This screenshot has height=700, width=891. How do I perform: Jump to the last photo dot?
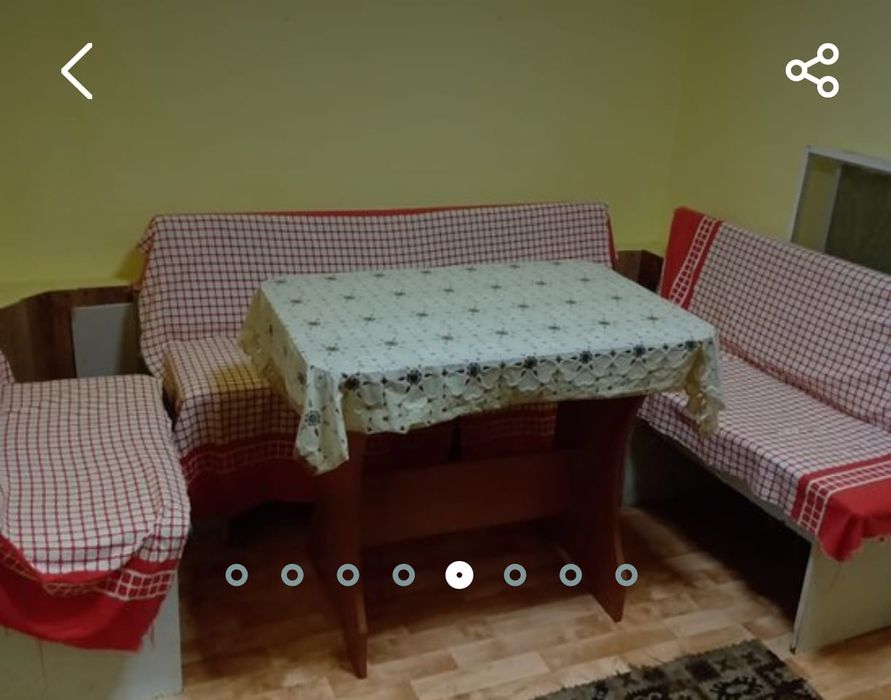pos(626,575)
